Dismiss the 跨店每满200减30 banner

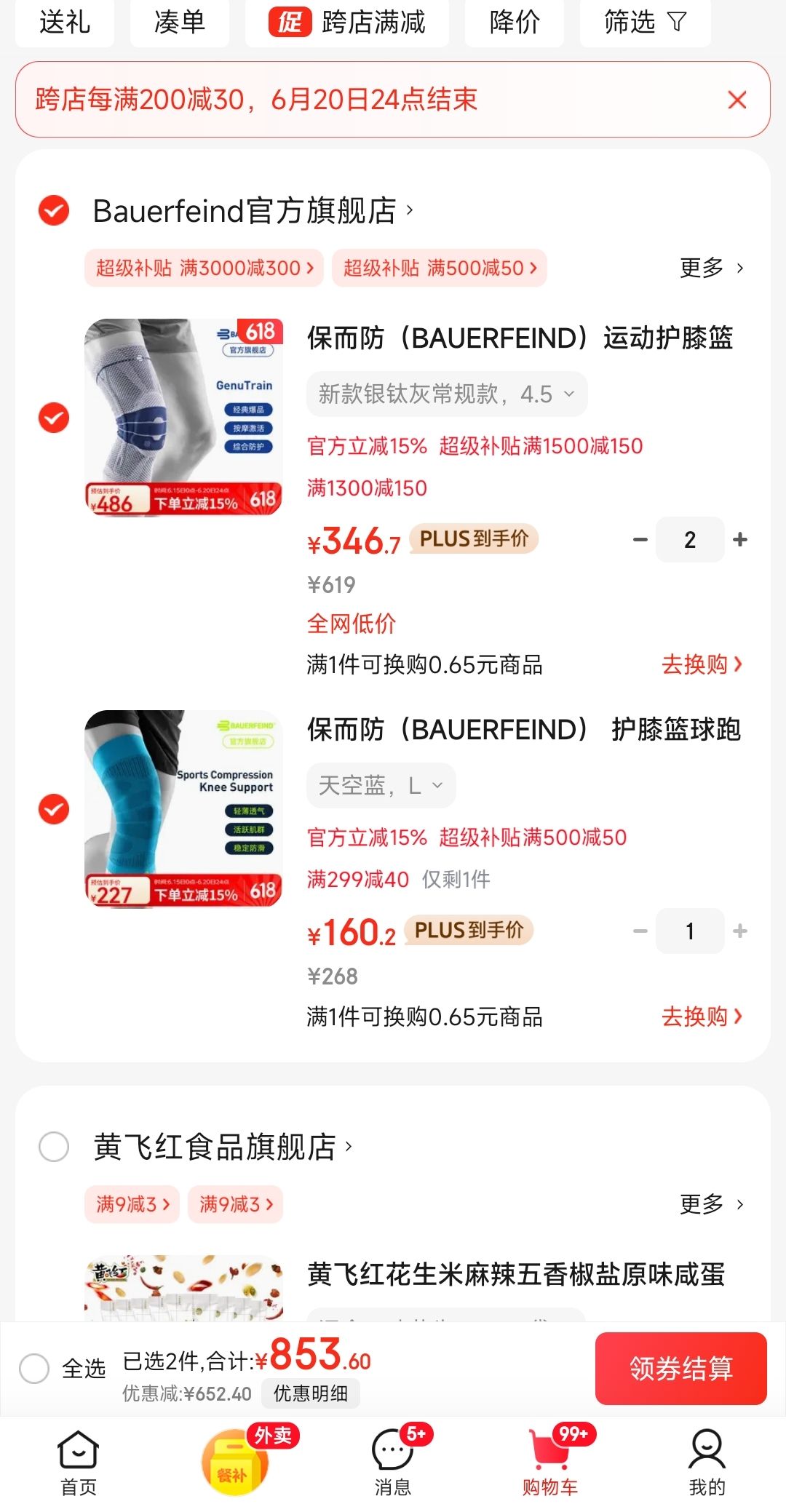(x=737, y=100)
